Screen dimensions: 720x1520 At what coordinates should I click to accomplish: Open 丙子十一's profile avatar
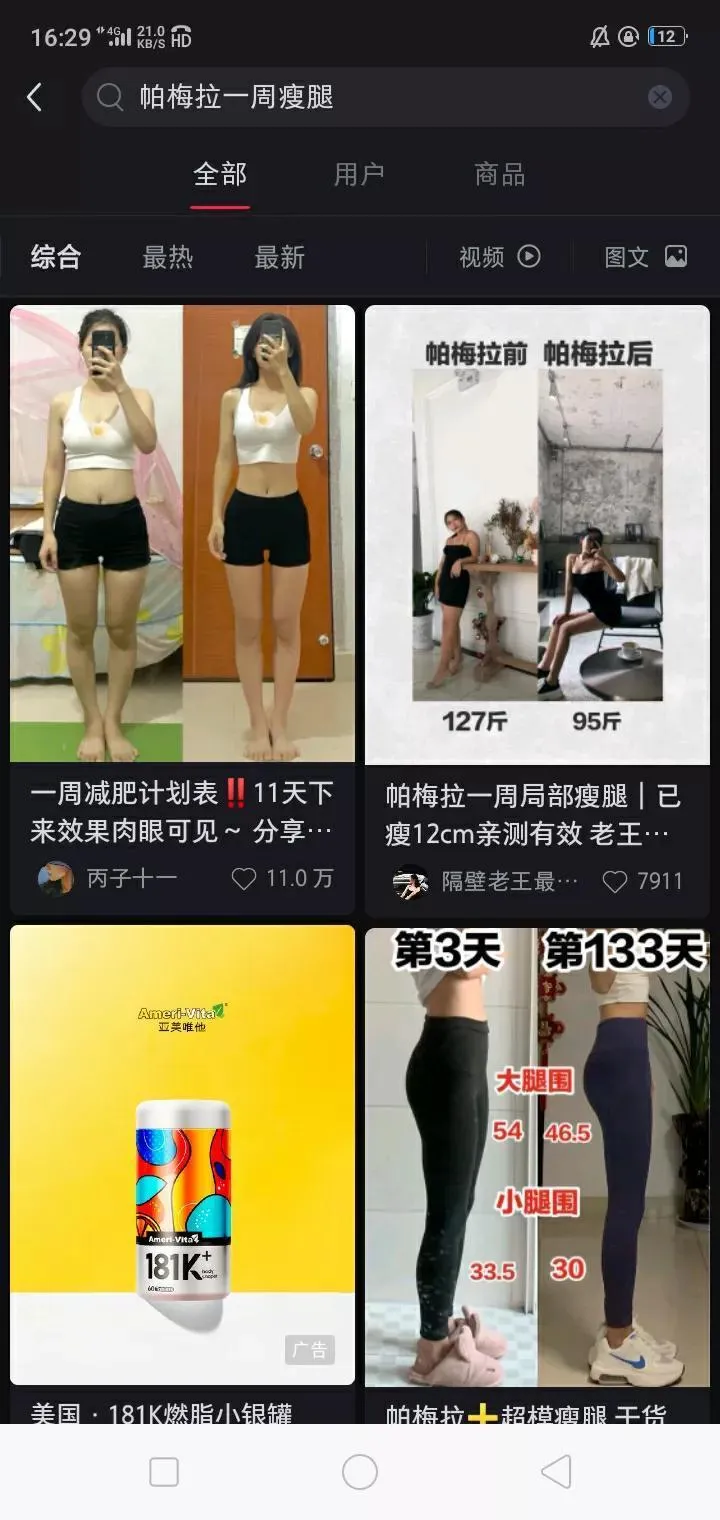pyautogui.click(x=55, y=879)
